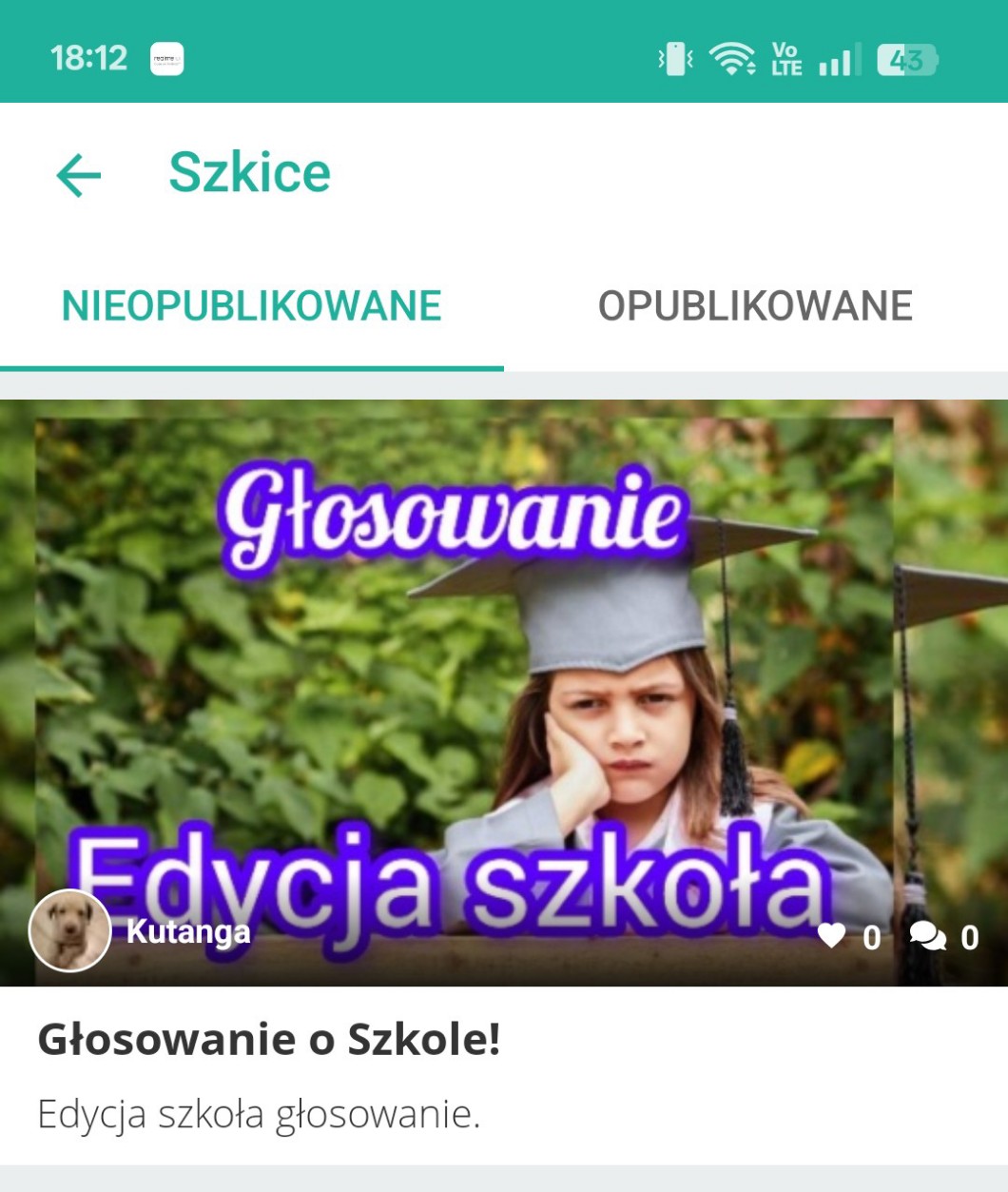Viewport: 1008px width, 1192px height.
Task: Open the Kutanga author avatar
Action: tap(70, 930)
